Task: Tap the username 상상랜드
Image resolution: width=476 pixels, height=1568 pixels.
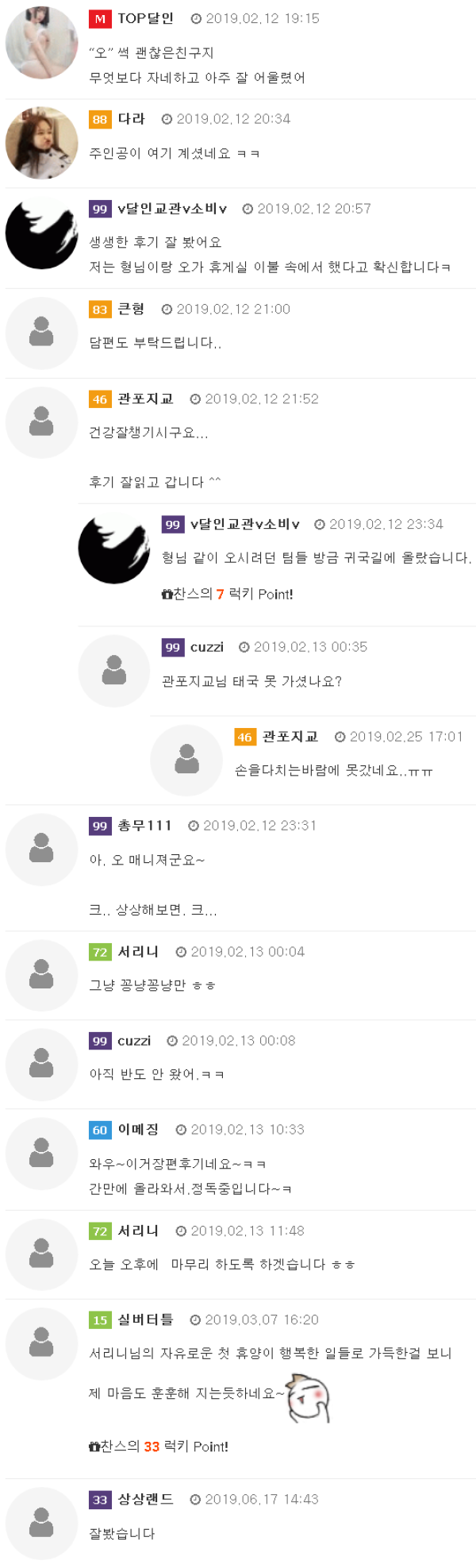Action: click(145, 1499)
